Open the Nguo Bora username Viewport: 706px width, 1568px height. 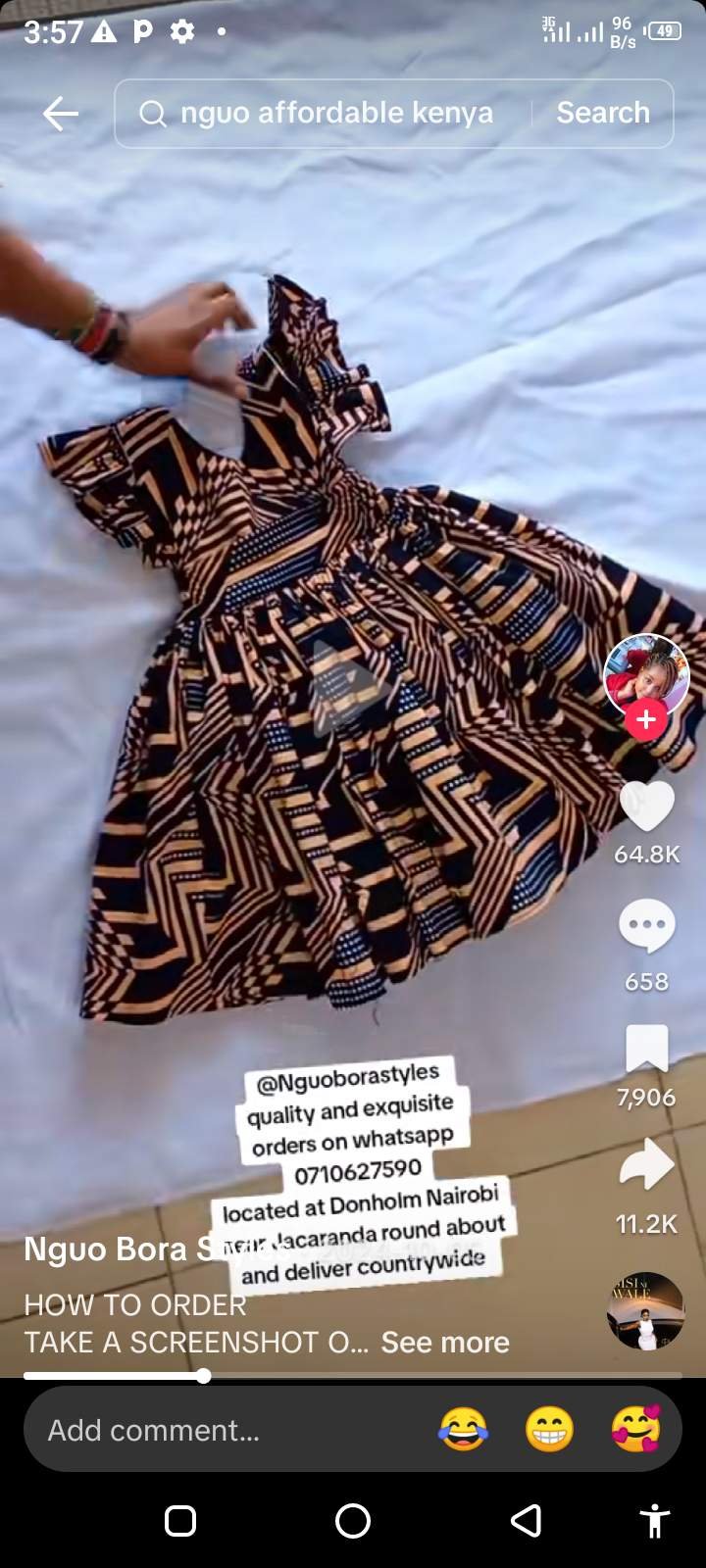click(108, 1249)
